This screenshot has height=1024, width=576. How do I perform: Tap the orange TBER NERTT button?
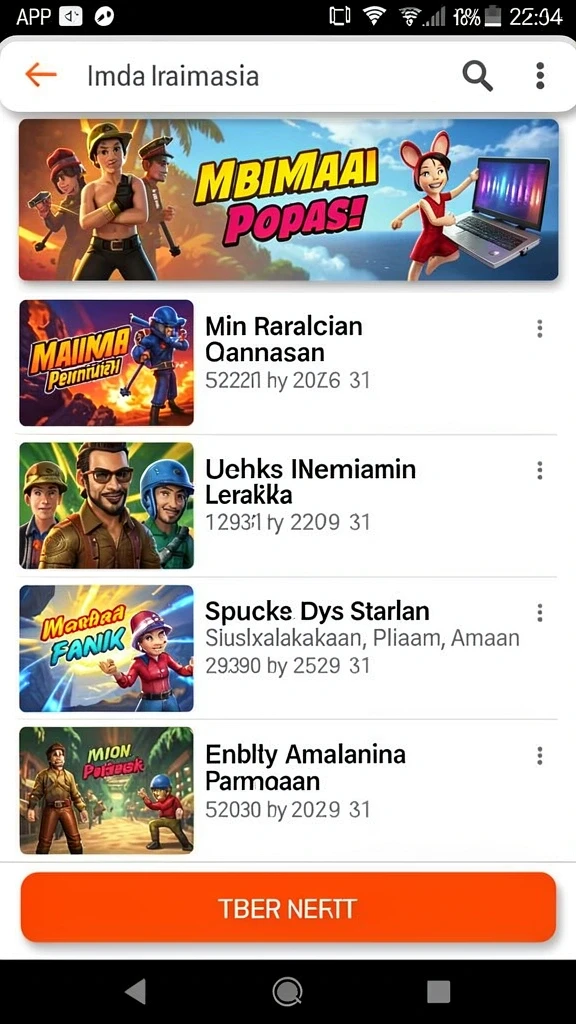tap(288, 908)
